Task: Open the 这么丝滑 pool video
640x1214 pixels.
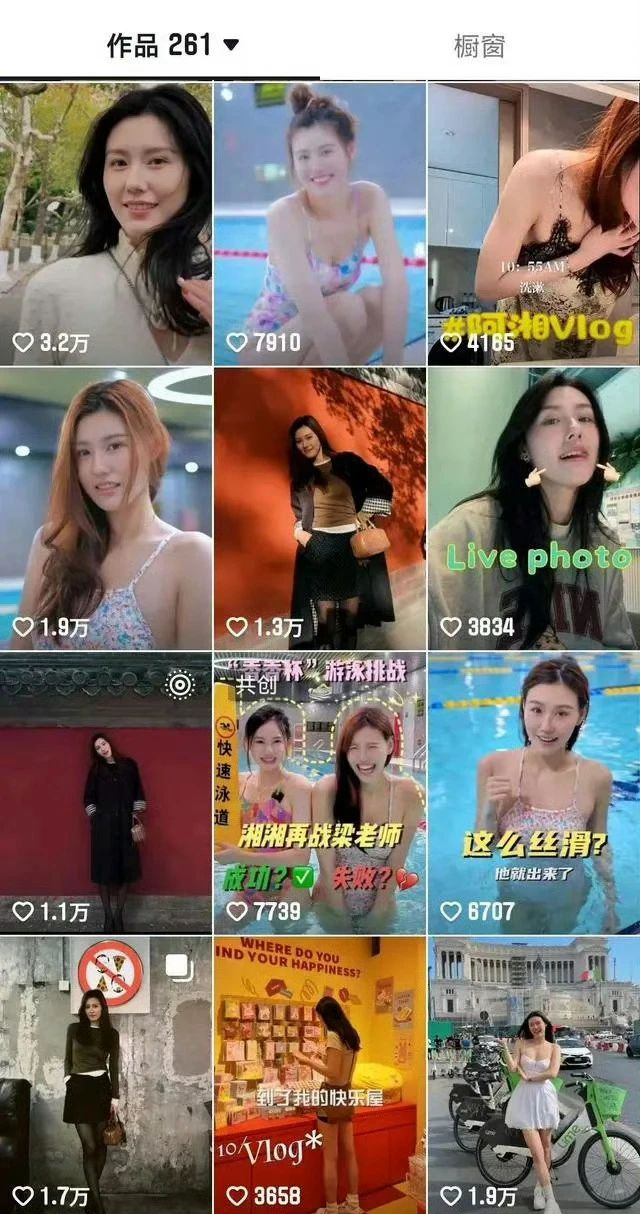Action: click(534, 792)
